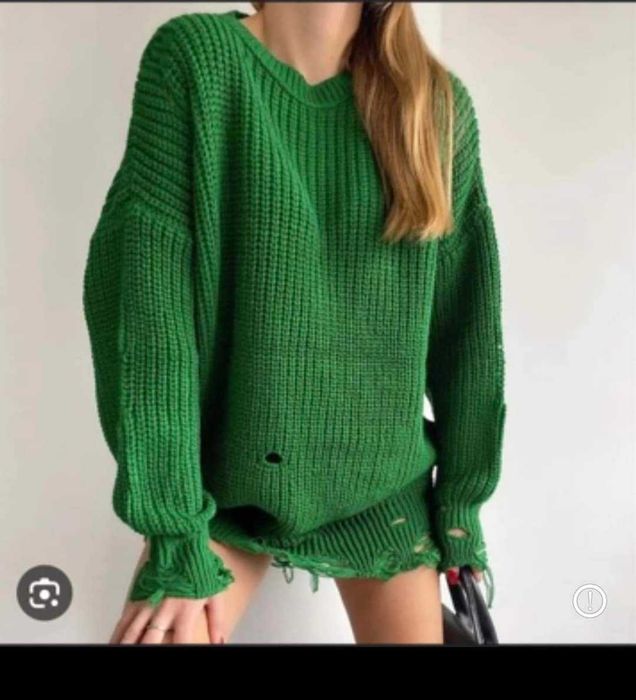Open the report image exclamation icon
636x700 pixels.
click(589, 600)
